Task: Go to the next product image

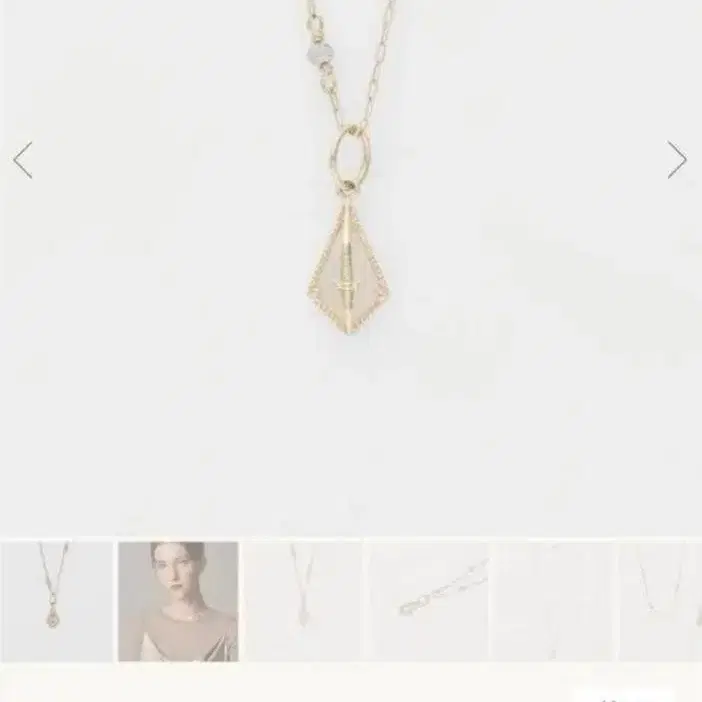Action: 677,160
